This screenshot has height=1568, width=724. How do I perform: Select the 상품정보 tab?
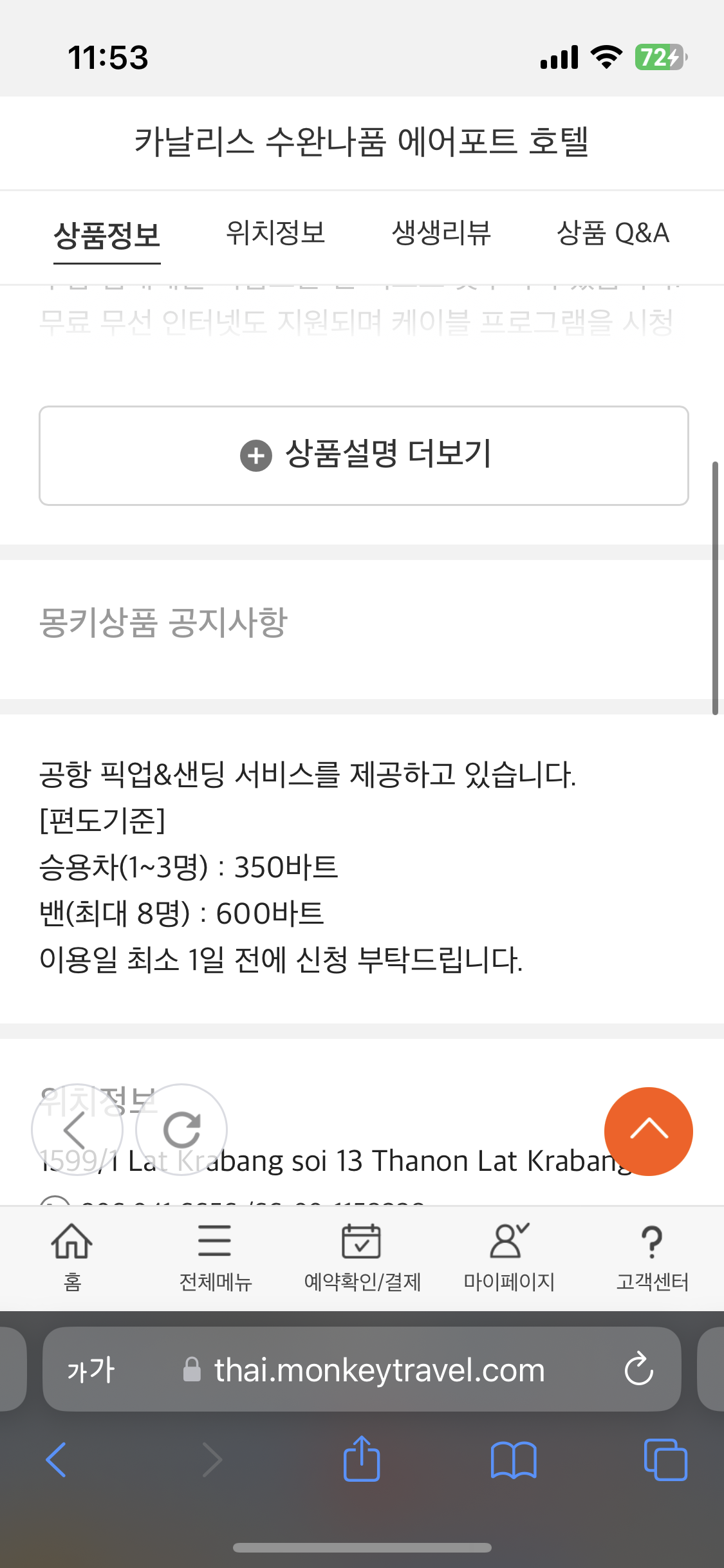coord(107,236)
